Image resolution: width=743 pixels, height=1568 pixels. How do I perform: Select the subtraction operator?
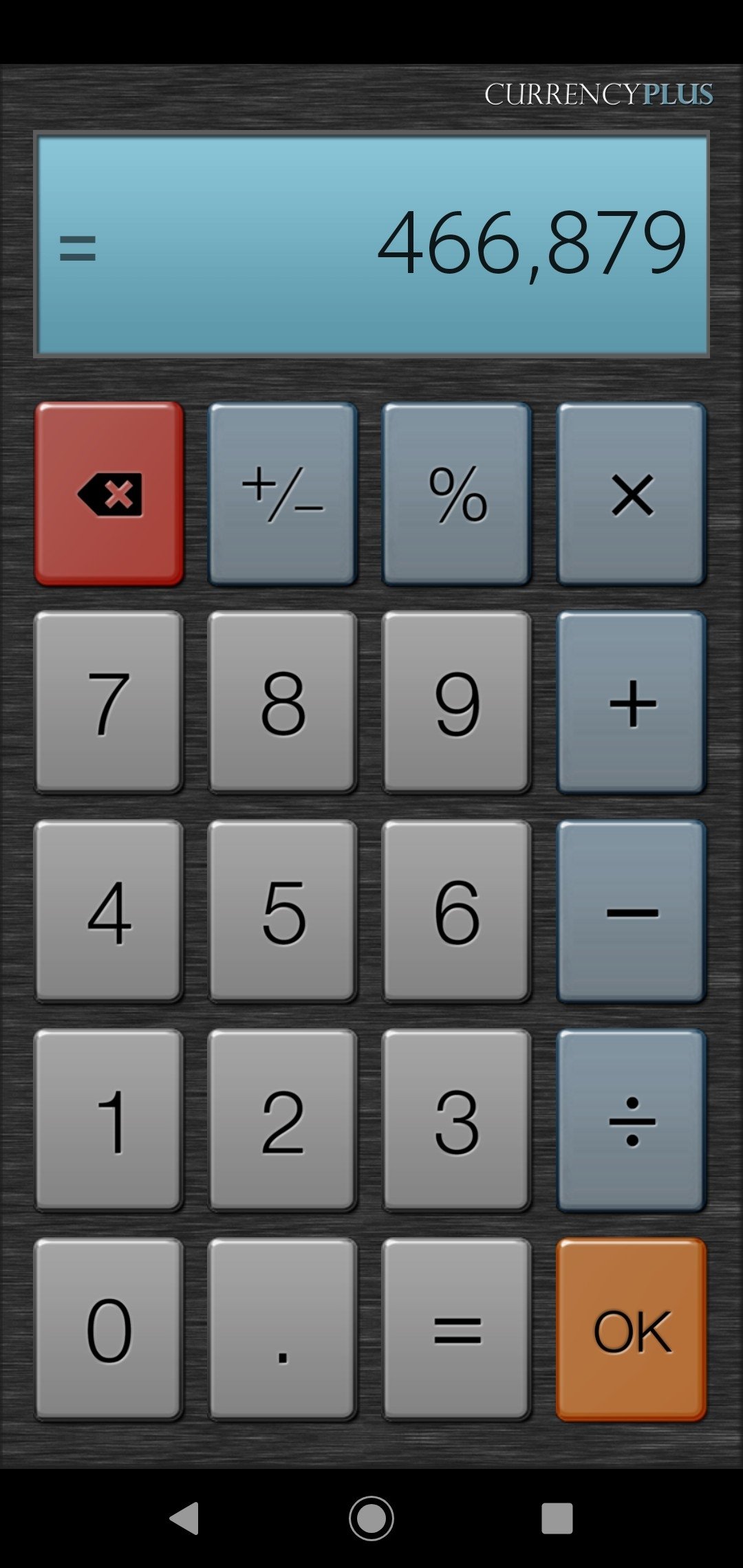click(632, 912)
